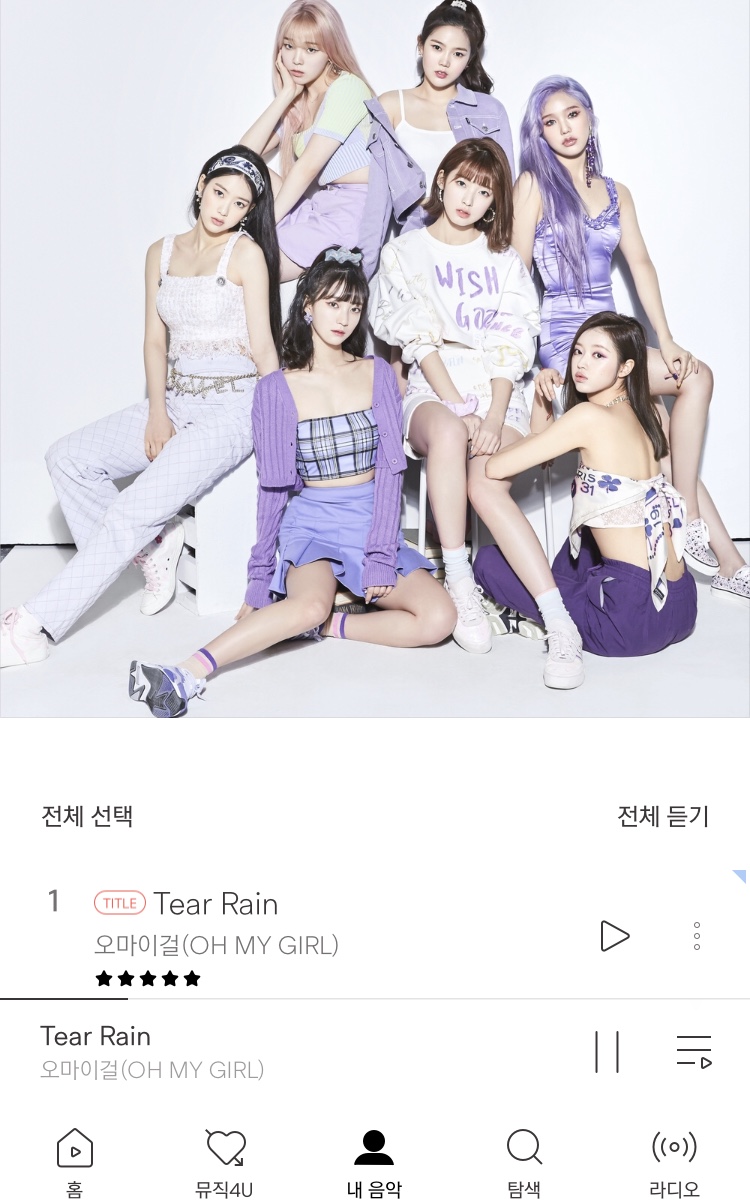Open the playback queue icon
This screenshot has width=750, height=1204.
[694, 1050]
